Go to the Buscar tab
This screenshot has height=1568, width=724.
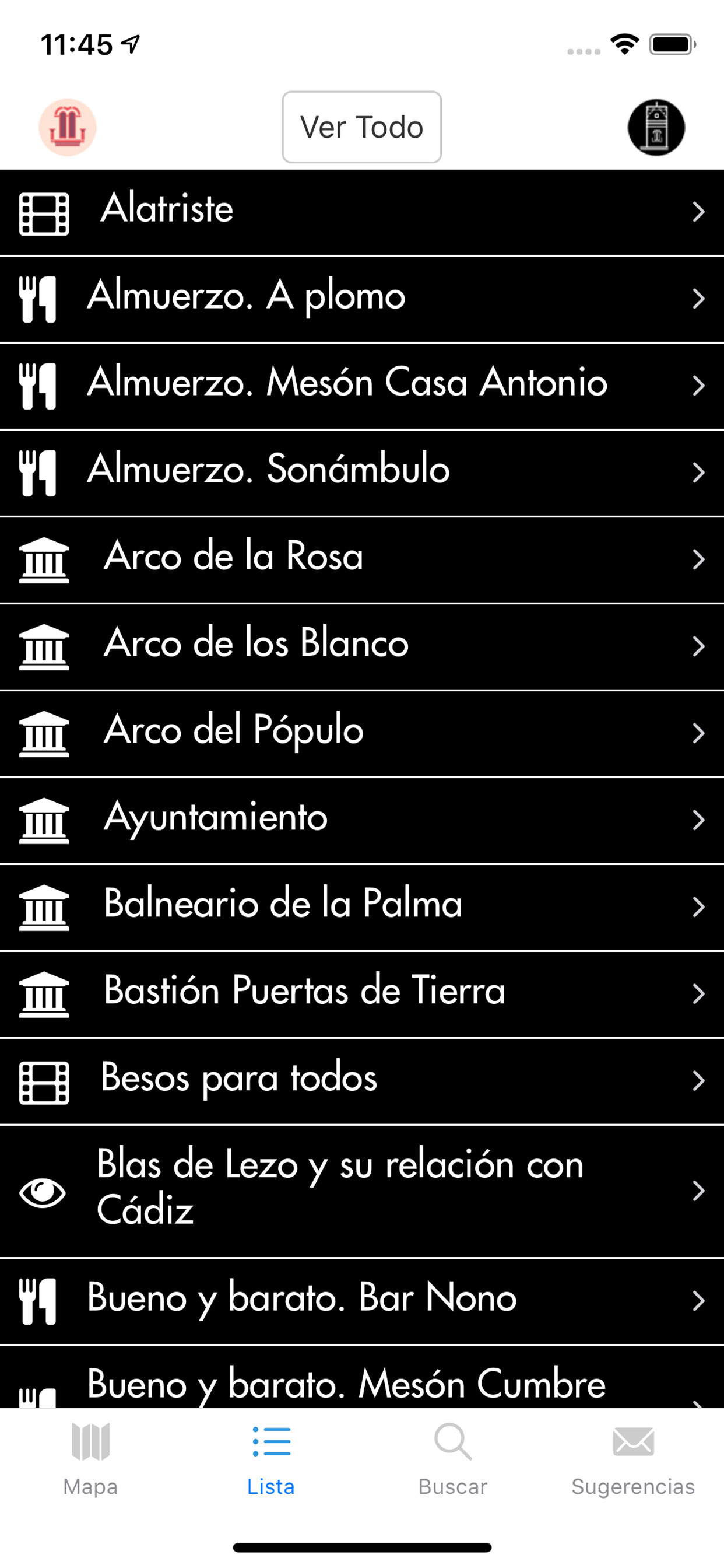pyautogui.click(x=453, y=1459)
